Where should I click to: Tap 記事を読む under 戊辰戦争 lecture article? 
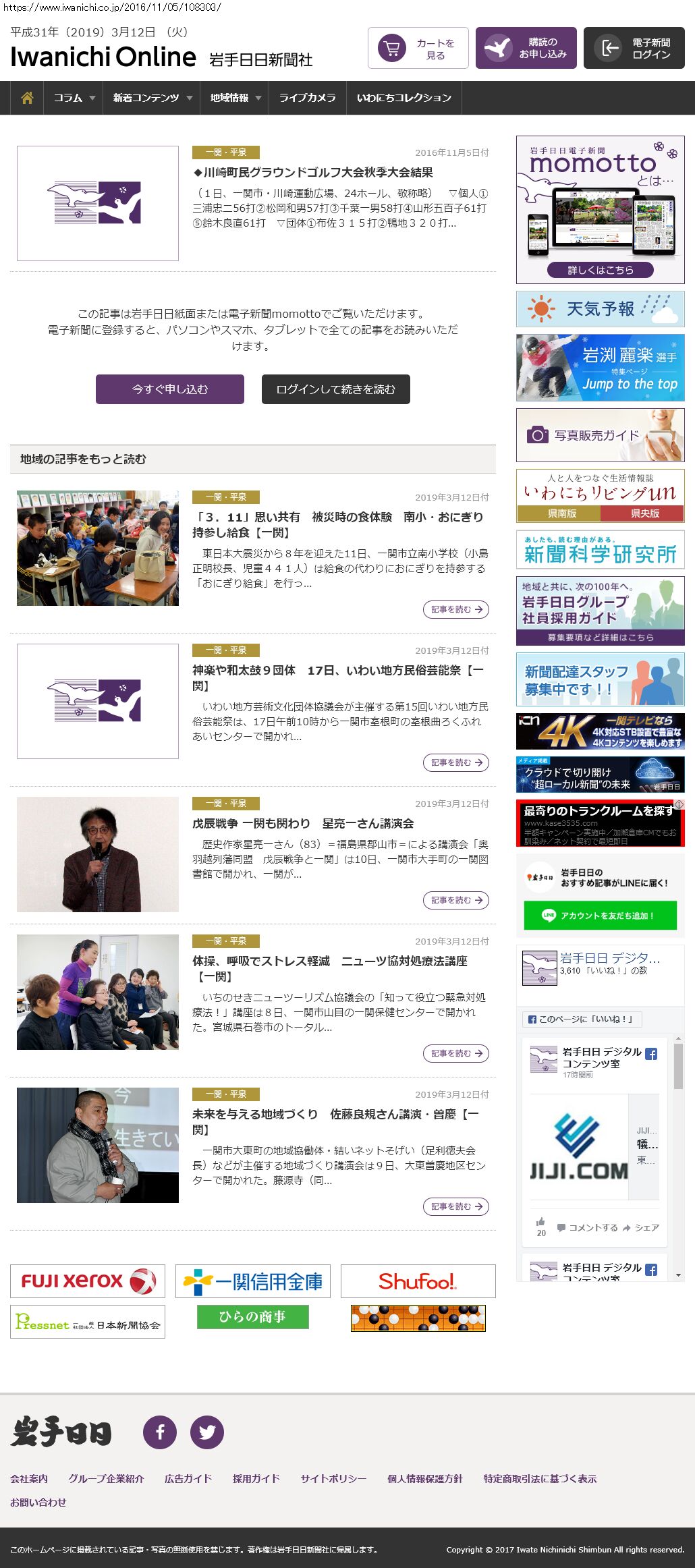tap(456, 900)
